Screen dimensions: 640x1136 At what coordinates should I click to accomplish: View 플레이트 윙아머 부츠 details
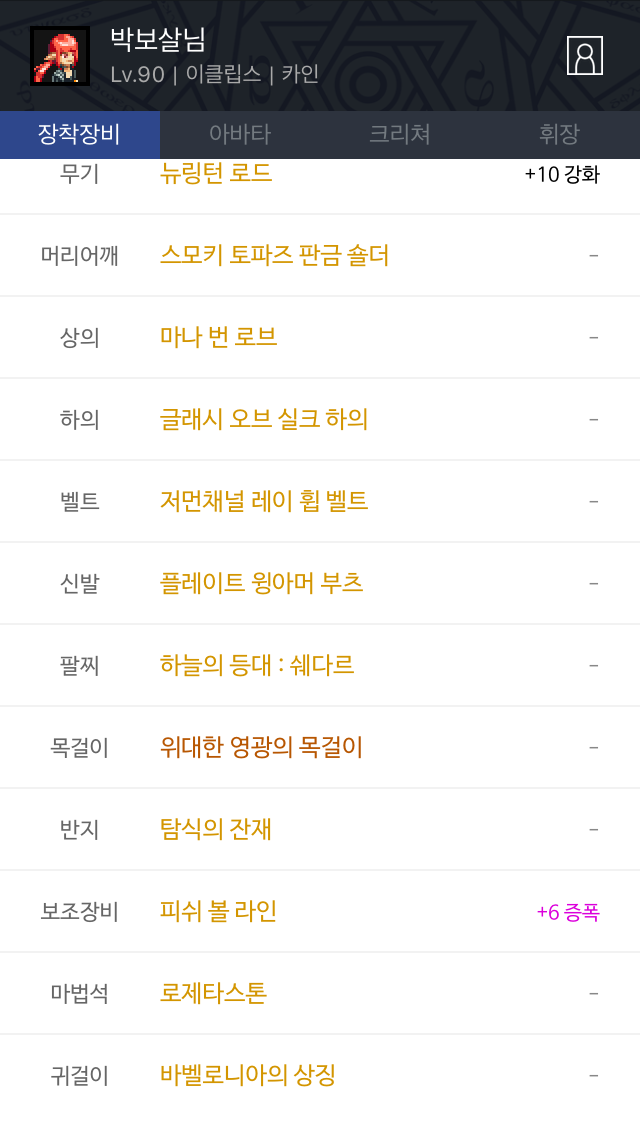(261, 583)
